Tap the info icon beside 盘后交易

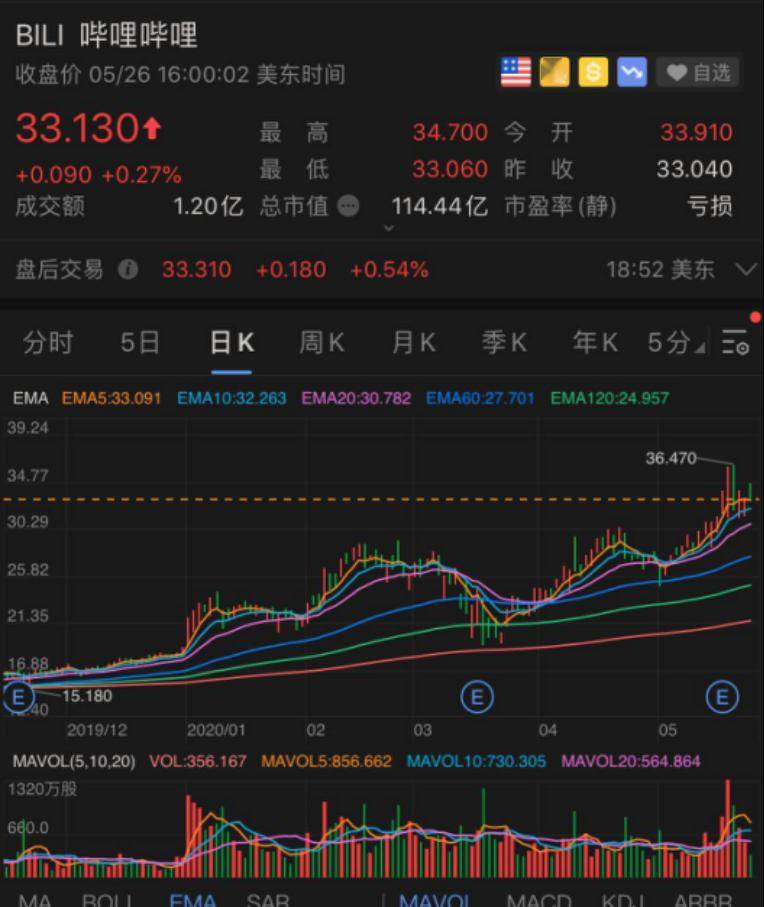coord(128,269)
